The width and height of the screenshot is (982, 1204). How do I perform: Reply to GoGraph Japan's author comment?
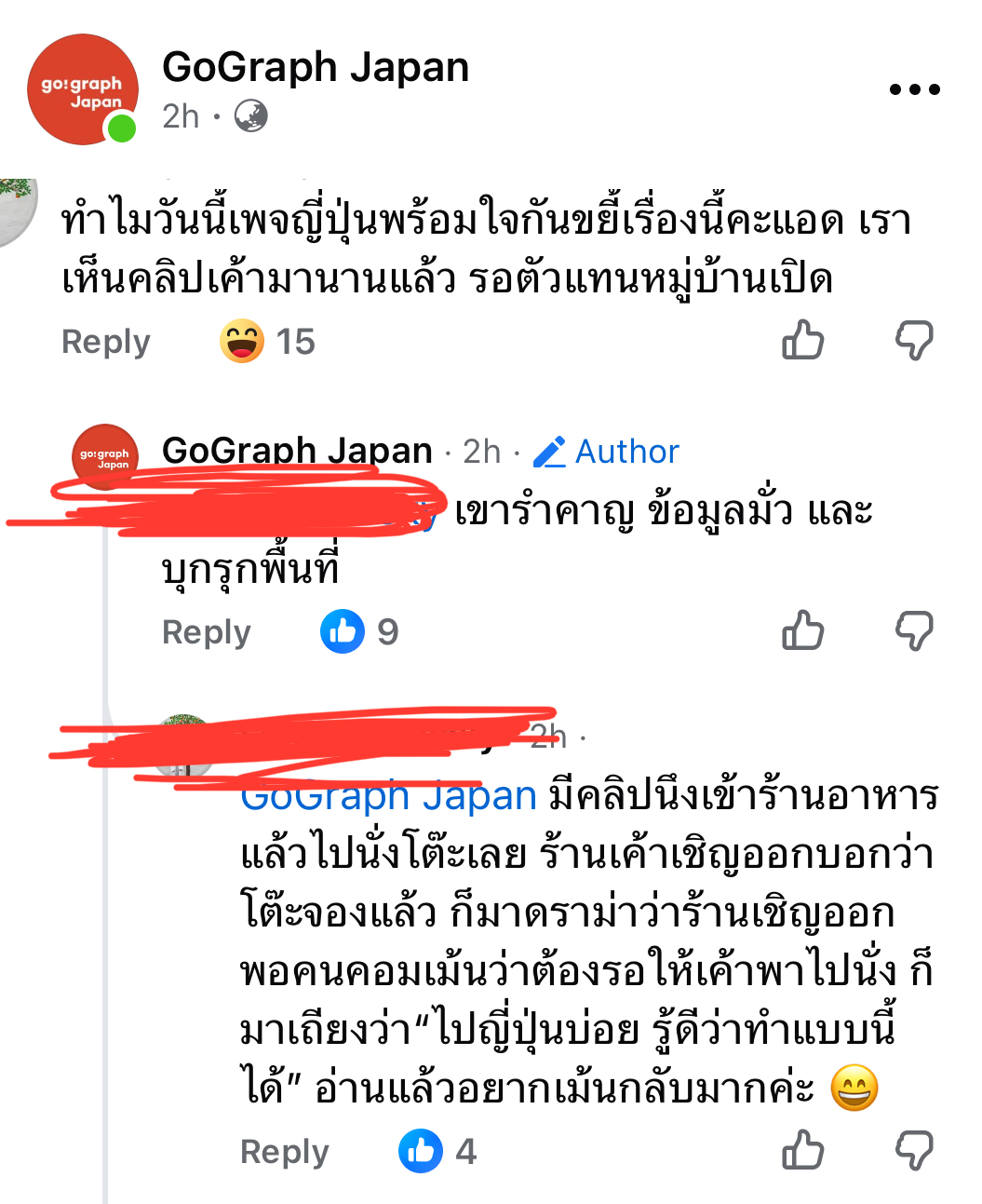click(206, 632)
